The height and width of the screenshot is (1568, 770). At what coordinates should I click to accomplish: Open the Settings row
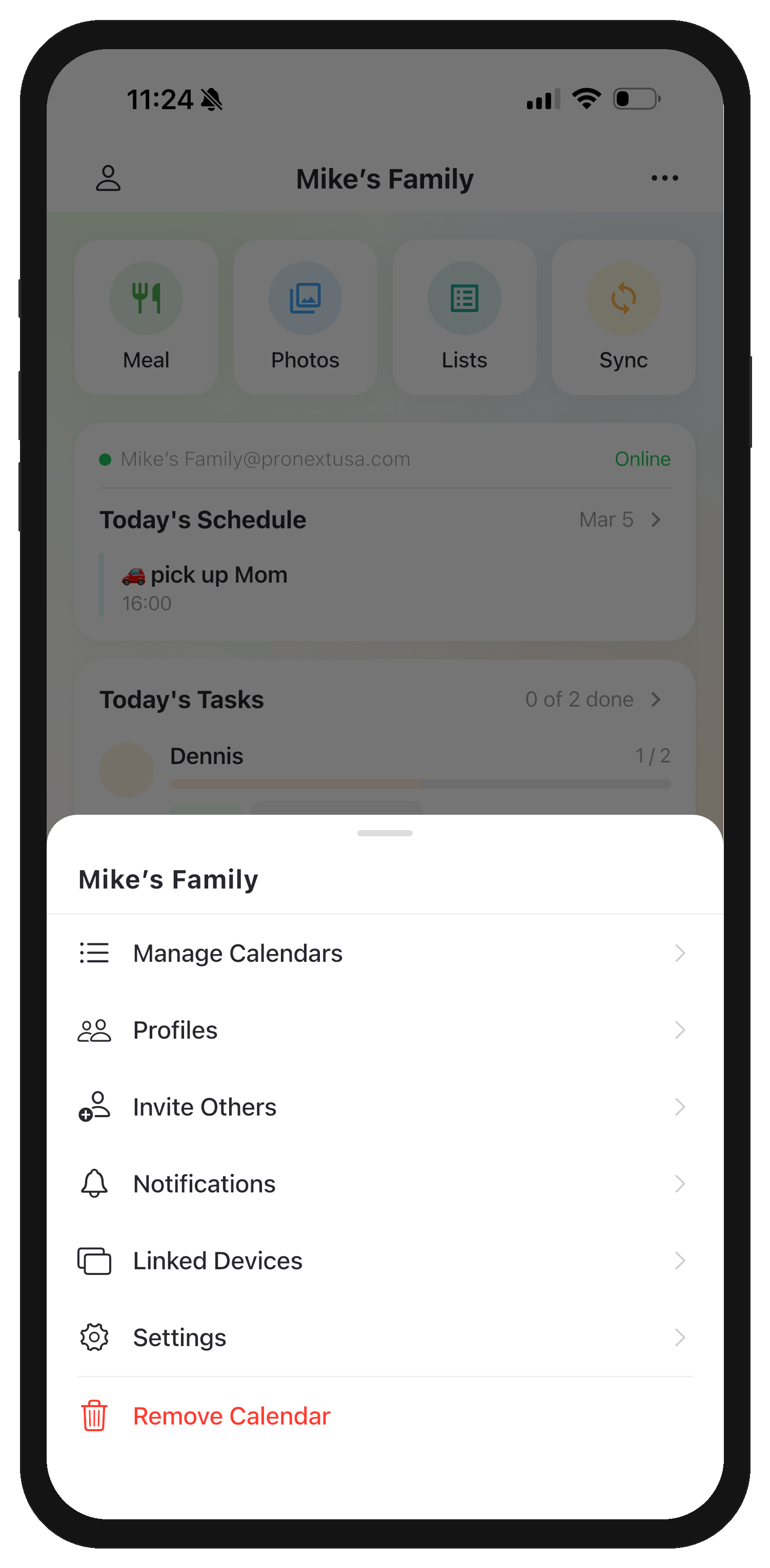click(x=384, y=1337)
